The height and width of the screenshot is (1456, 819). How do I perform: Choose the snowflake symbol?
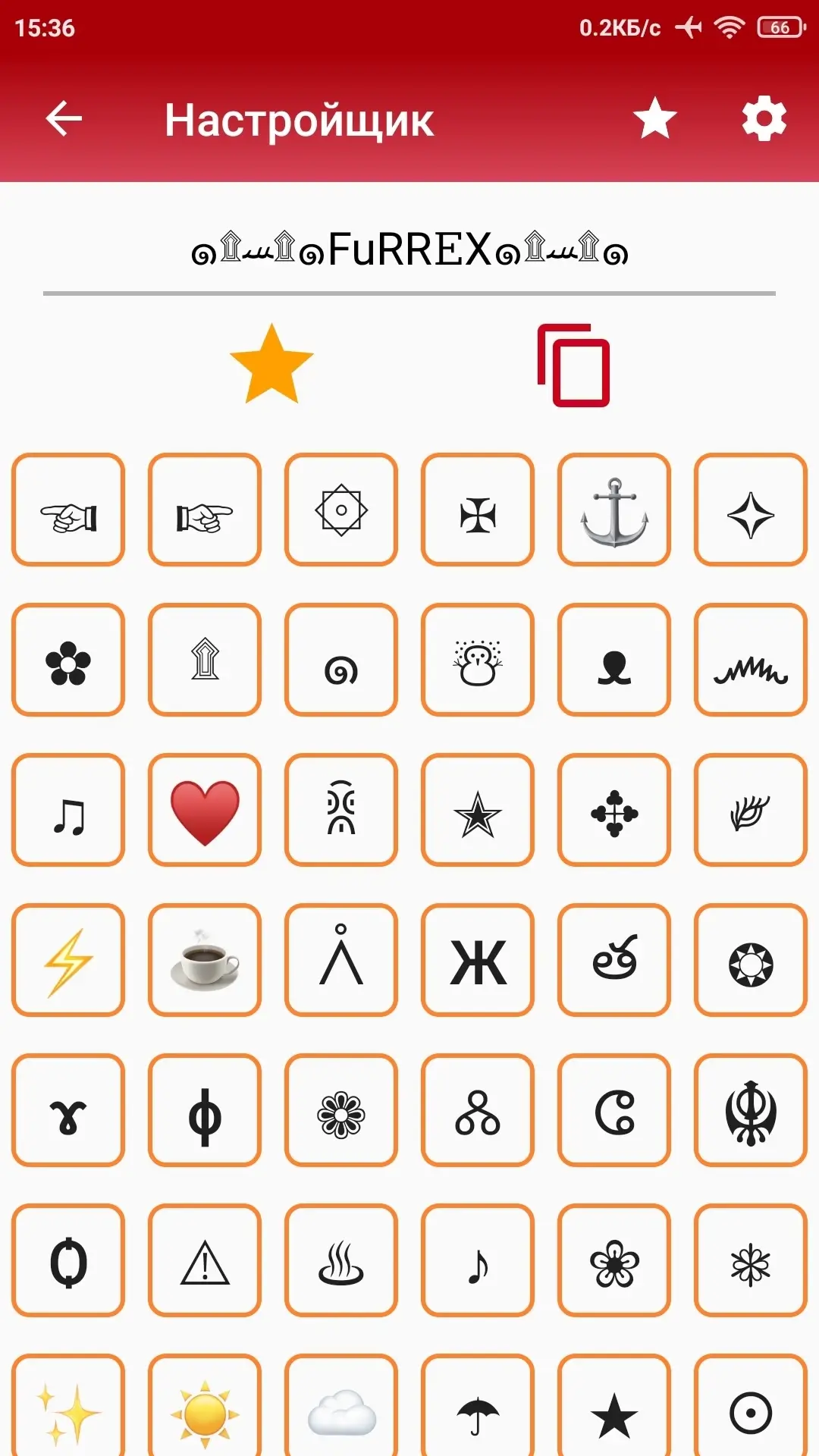click(x=751, y=1260)
